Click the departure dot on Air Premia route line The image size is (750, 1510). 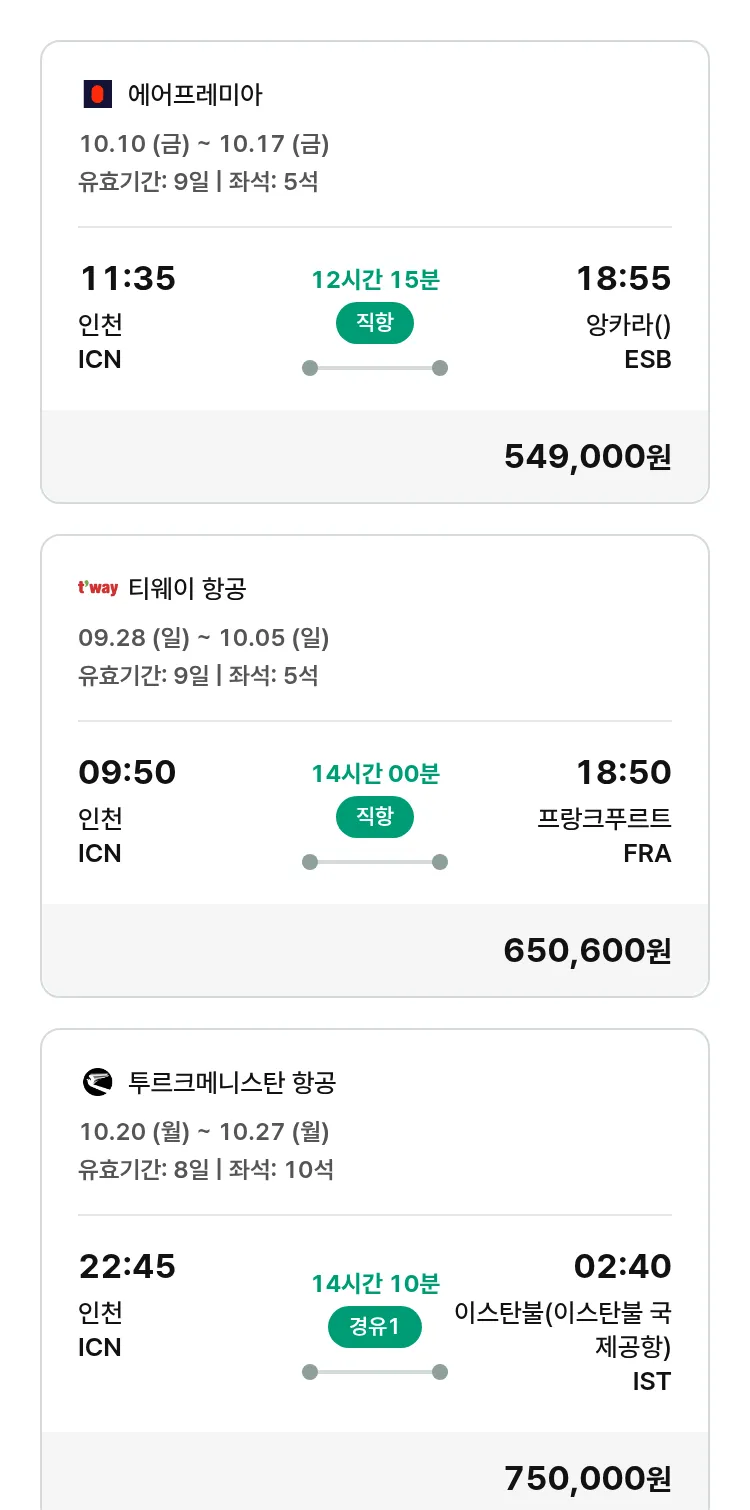(x=309, y=367)
